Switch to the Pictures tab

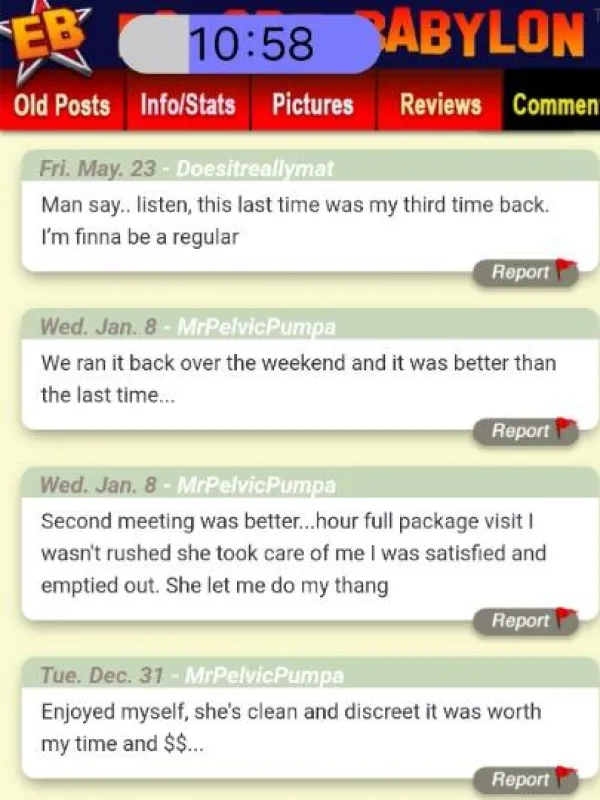pos(312,105)
